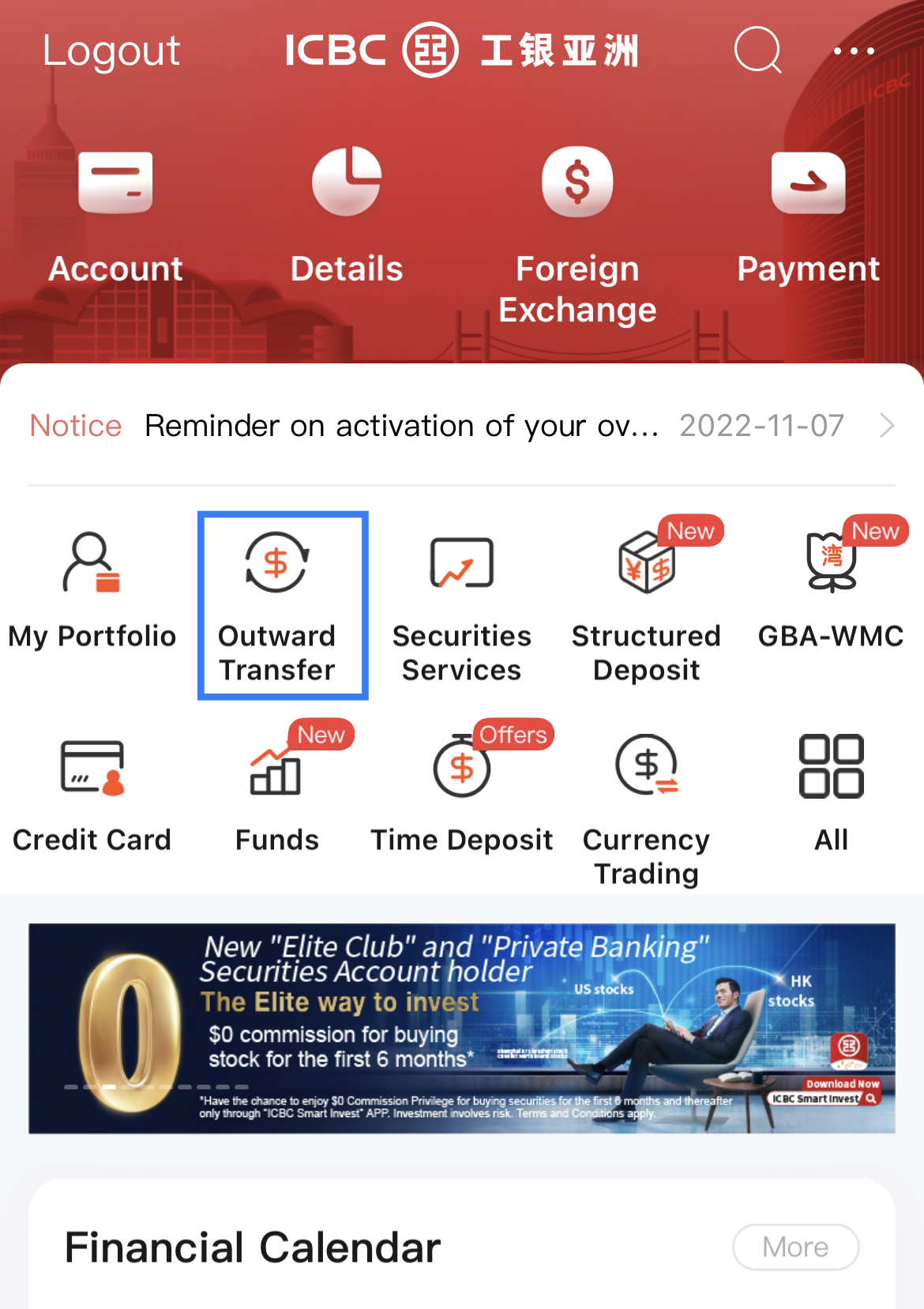
Task: Open Credit Card services
Action: click(x=92, y=796)
